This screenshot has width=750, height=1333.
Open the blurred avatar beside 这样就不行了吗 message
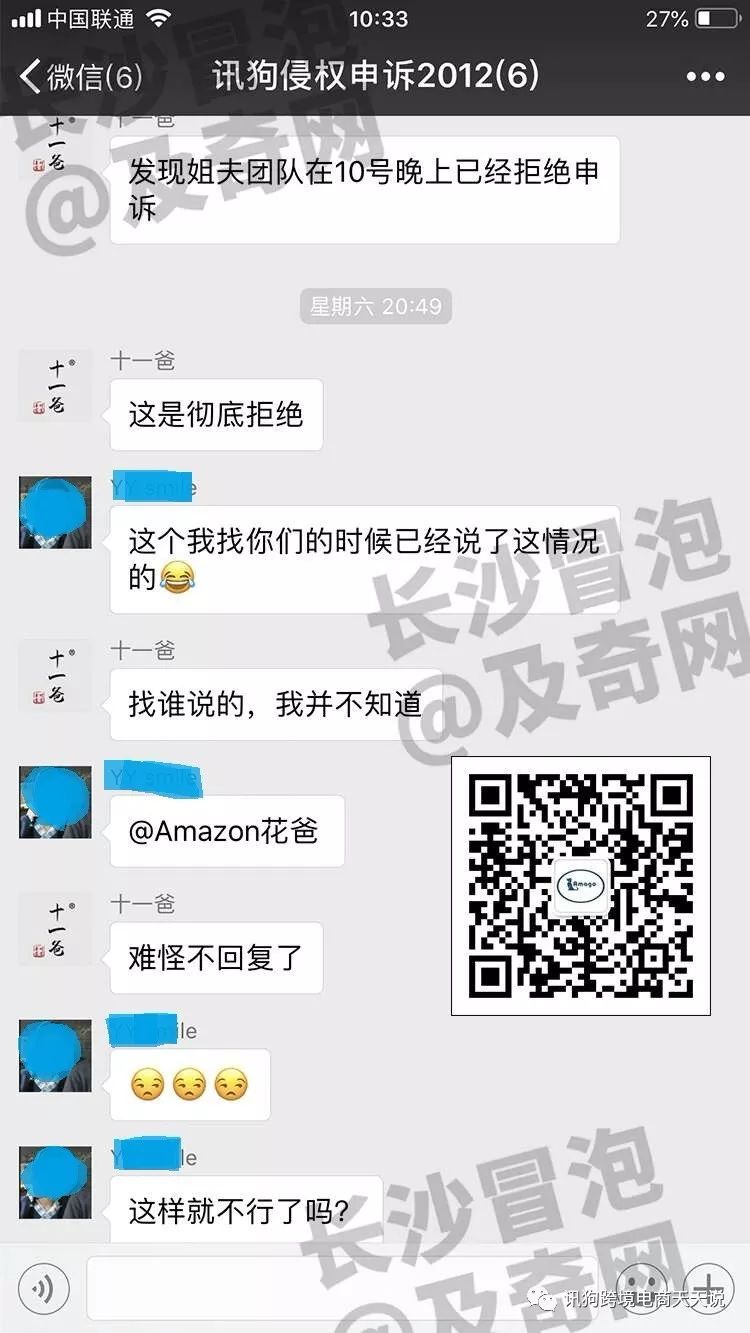[55, 1182]
